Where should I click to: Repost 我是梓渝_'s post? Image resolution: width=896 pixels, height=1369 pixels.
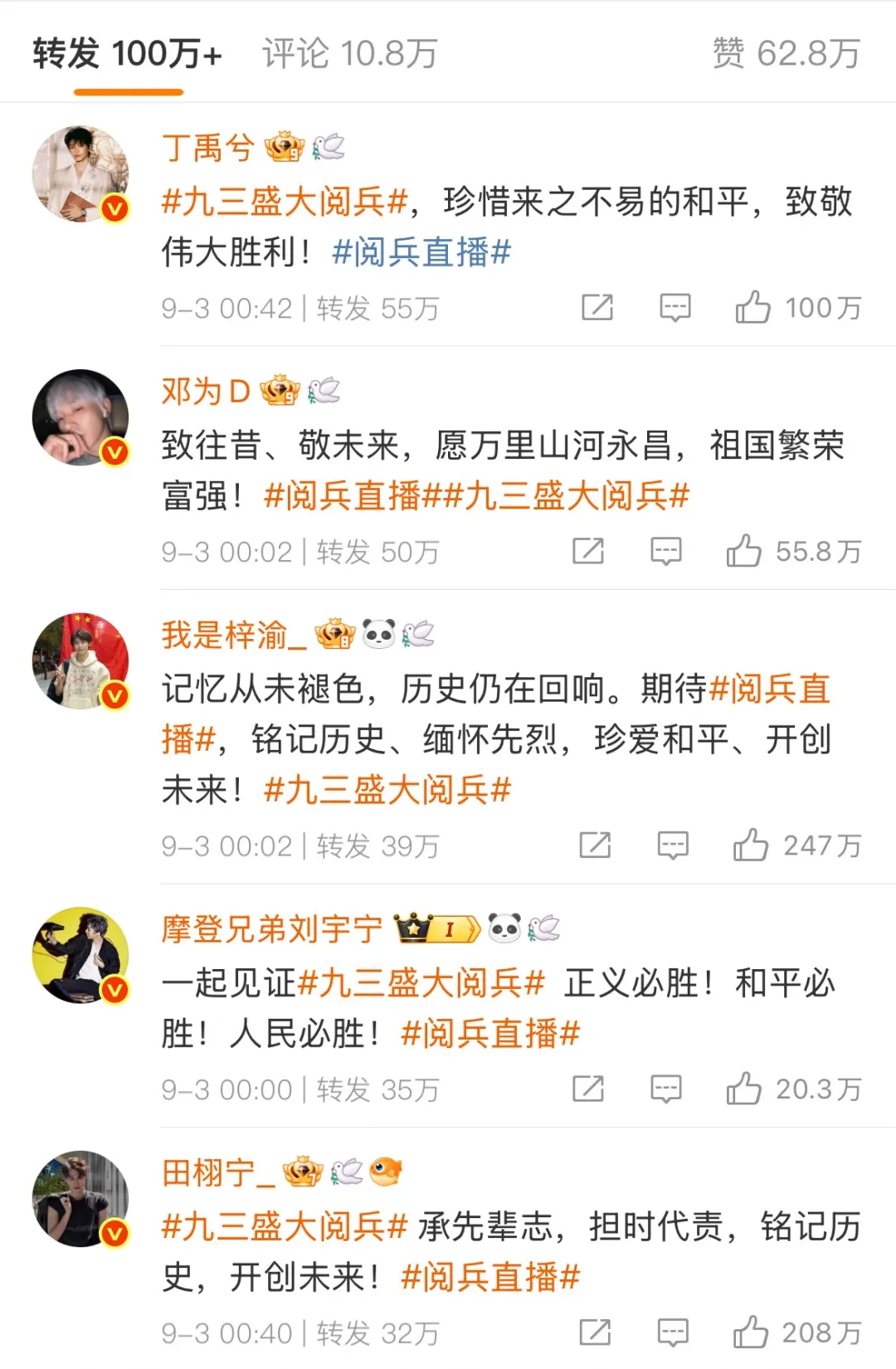pos(594,845)
